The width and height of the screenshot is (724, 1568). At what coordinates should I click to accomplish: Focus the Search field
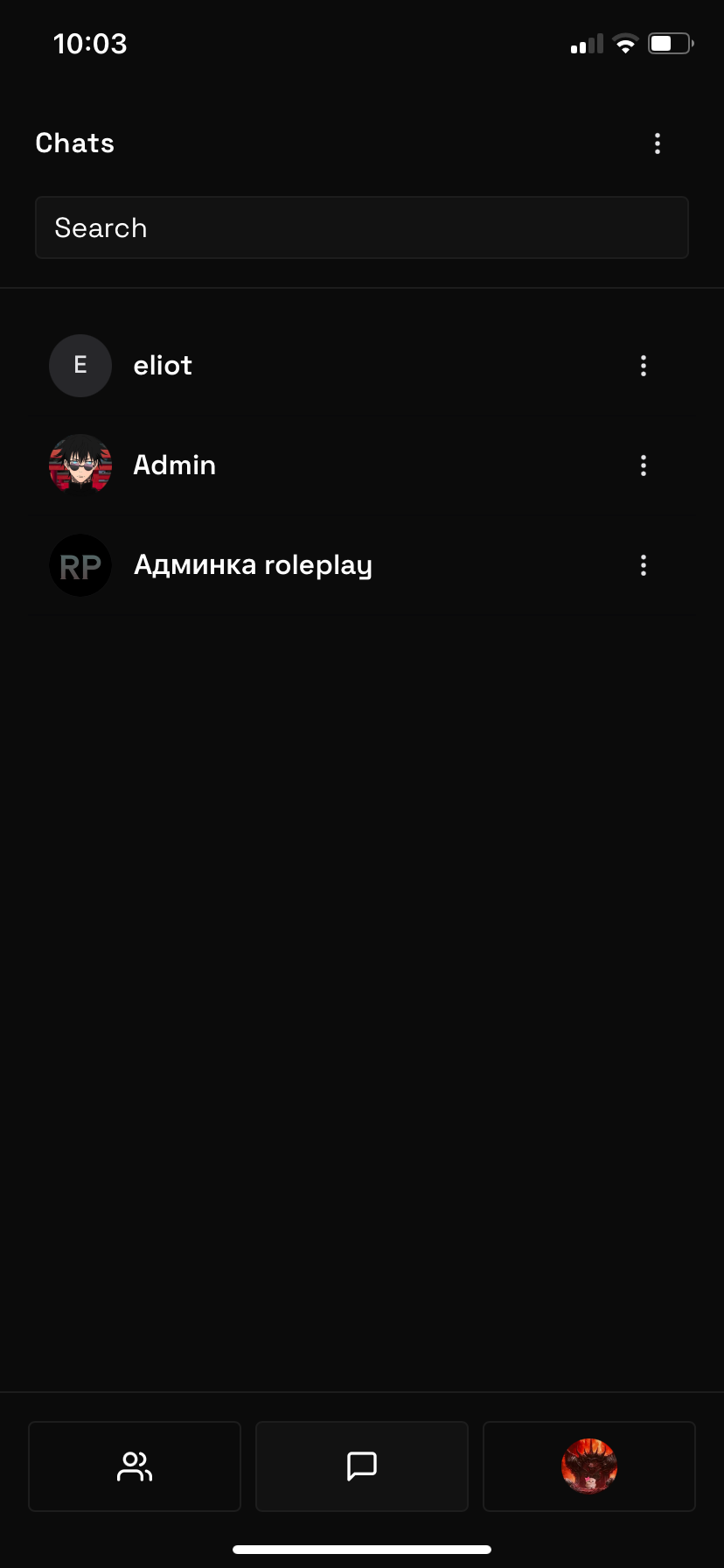pyautogui.click(x=362, y=227)
